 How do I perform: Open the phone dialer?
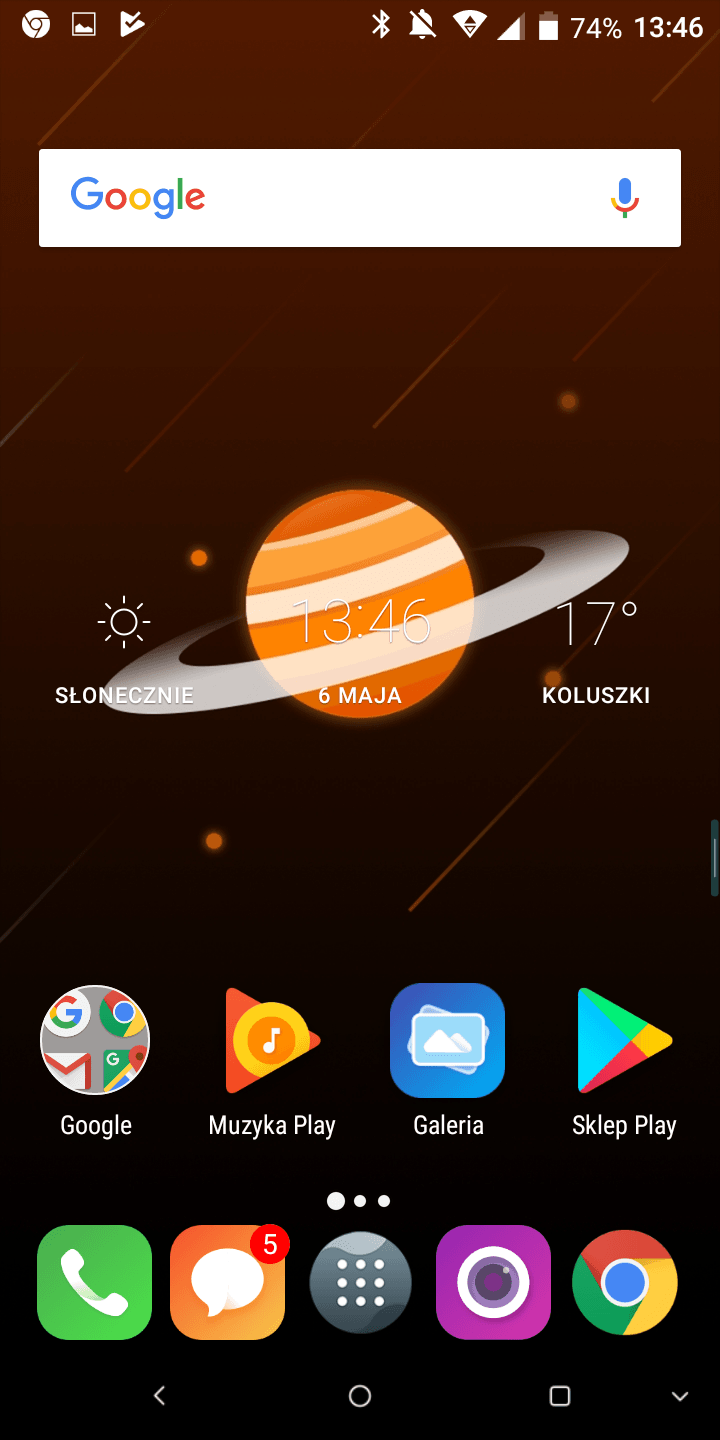[95, 1282]
